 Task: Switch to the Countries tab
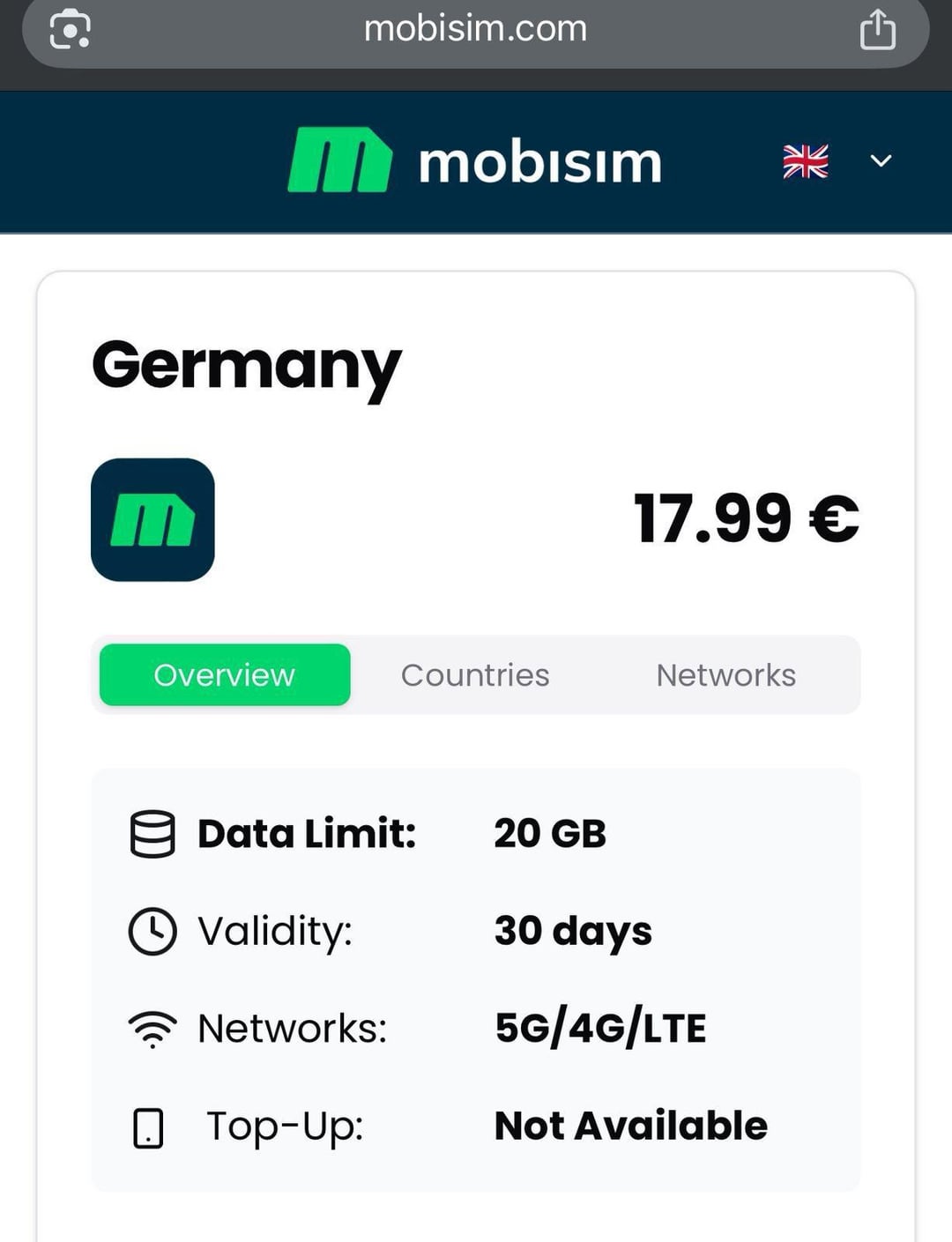[x=475, y=675]
